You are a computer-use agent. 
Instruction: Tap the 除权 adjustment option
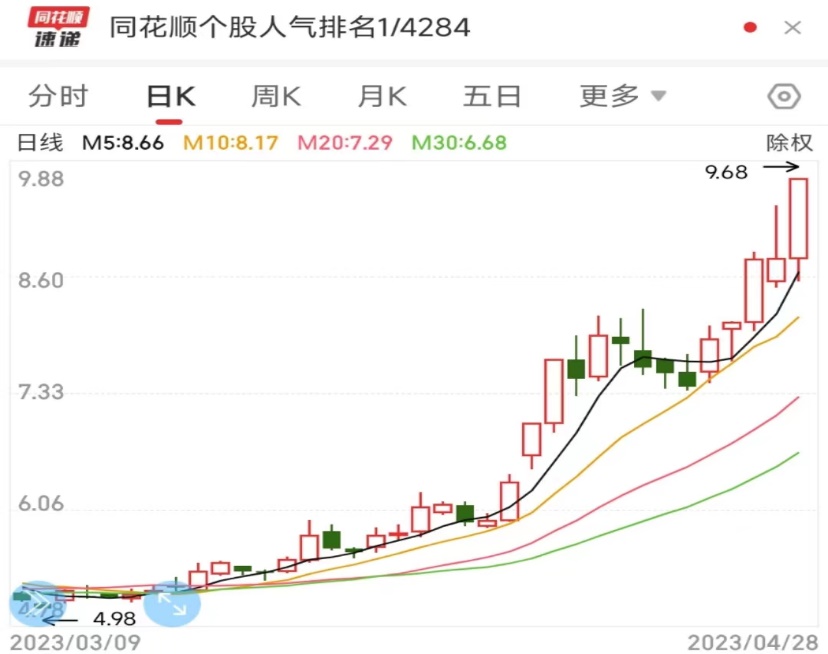tap(790, 143)
